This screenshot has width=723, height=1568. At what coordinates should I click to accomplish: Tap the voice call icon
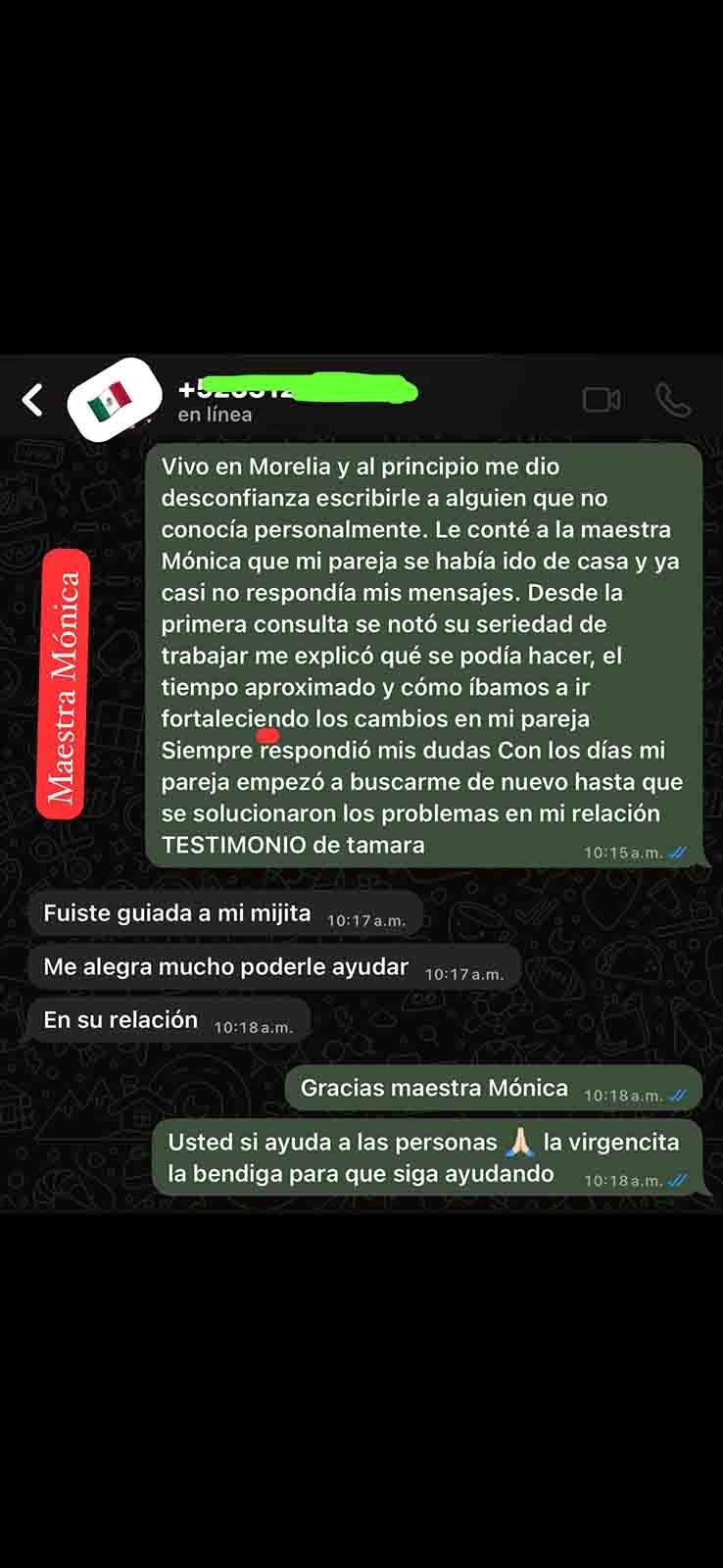click(674, 399)
